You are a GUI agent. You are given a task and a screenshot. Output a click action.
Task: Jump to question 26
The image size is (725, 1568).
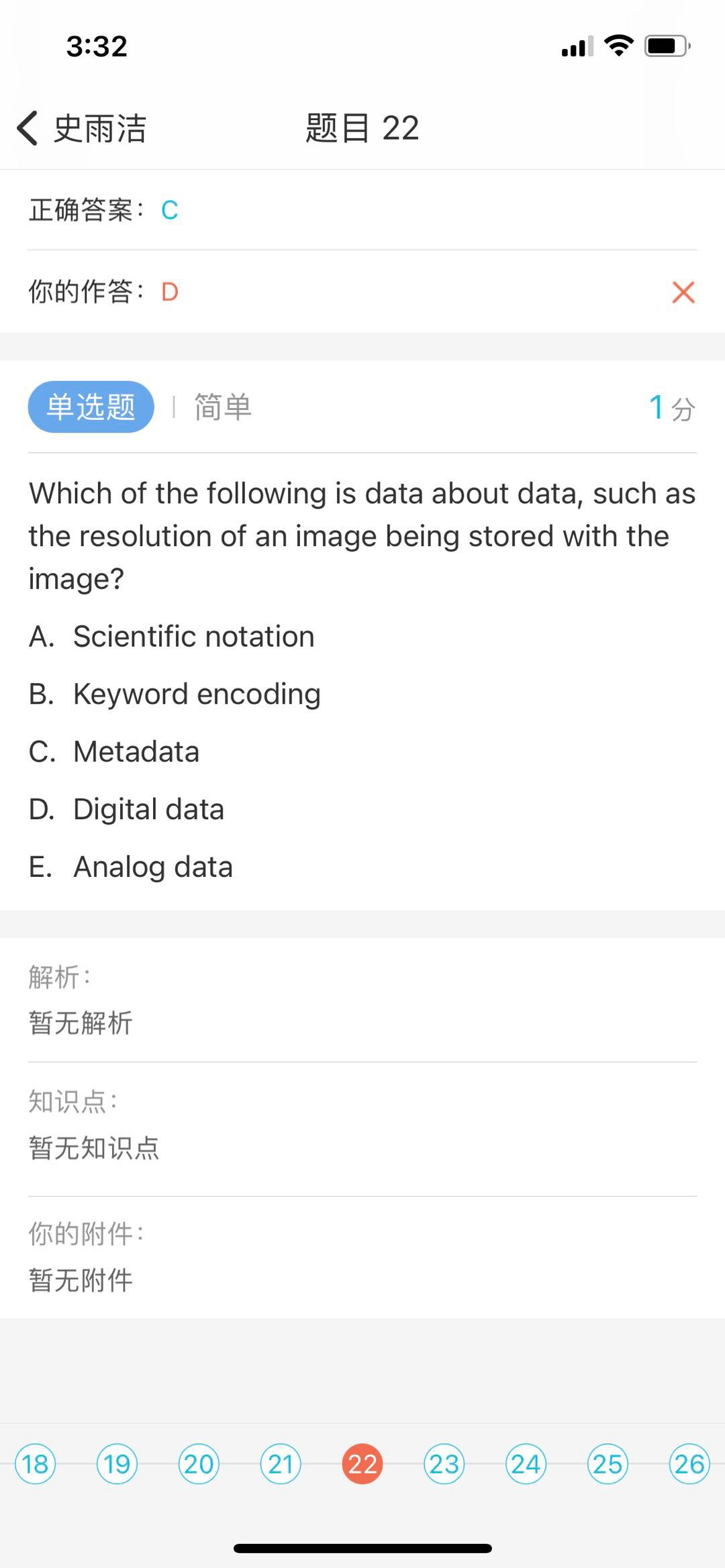point(689,1463)
